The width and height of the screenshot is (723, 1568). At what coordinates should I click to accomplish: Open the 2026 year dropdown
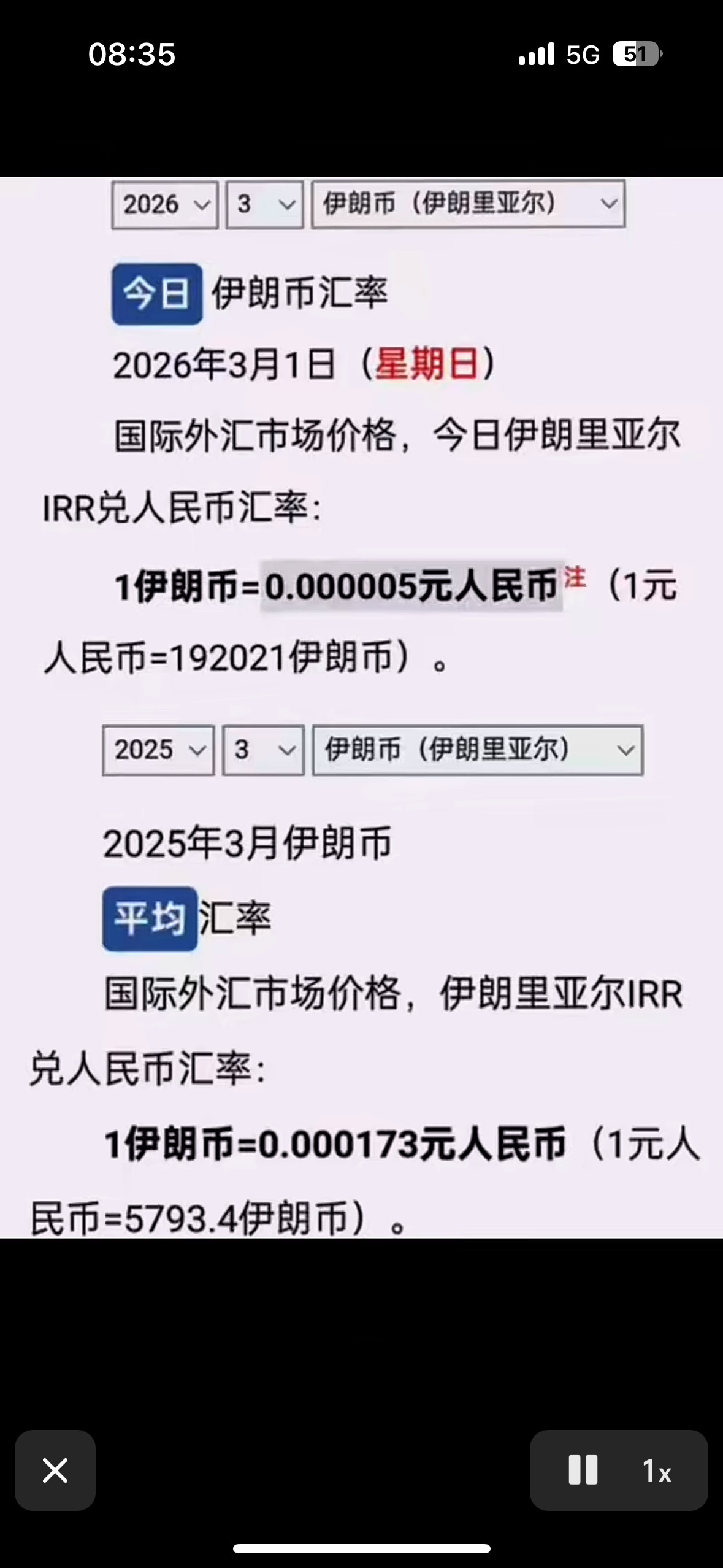pos(163,205)
